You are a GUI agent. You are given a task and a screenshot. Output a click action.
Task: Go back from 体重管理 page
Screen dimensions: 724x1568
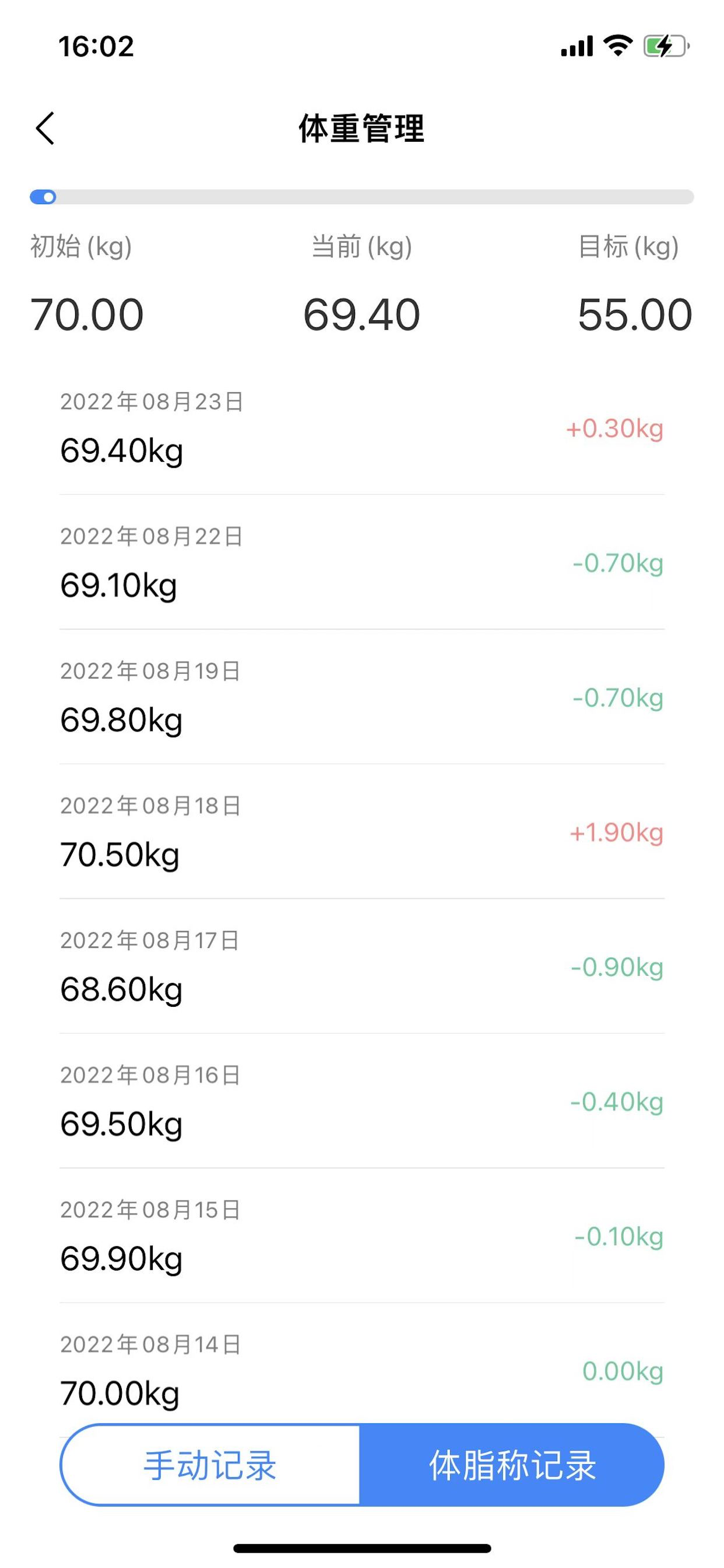tap(45, 128)
